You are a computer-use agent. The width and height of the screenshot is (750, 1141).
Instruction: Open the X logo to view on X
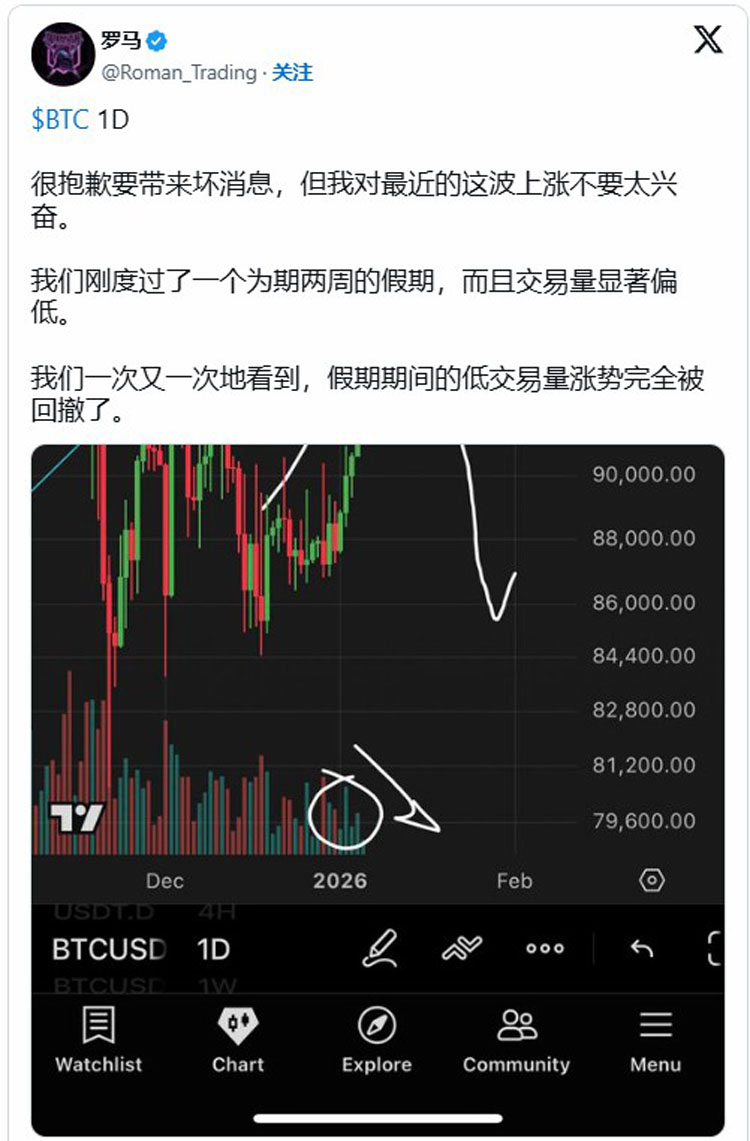click(708, 39)
